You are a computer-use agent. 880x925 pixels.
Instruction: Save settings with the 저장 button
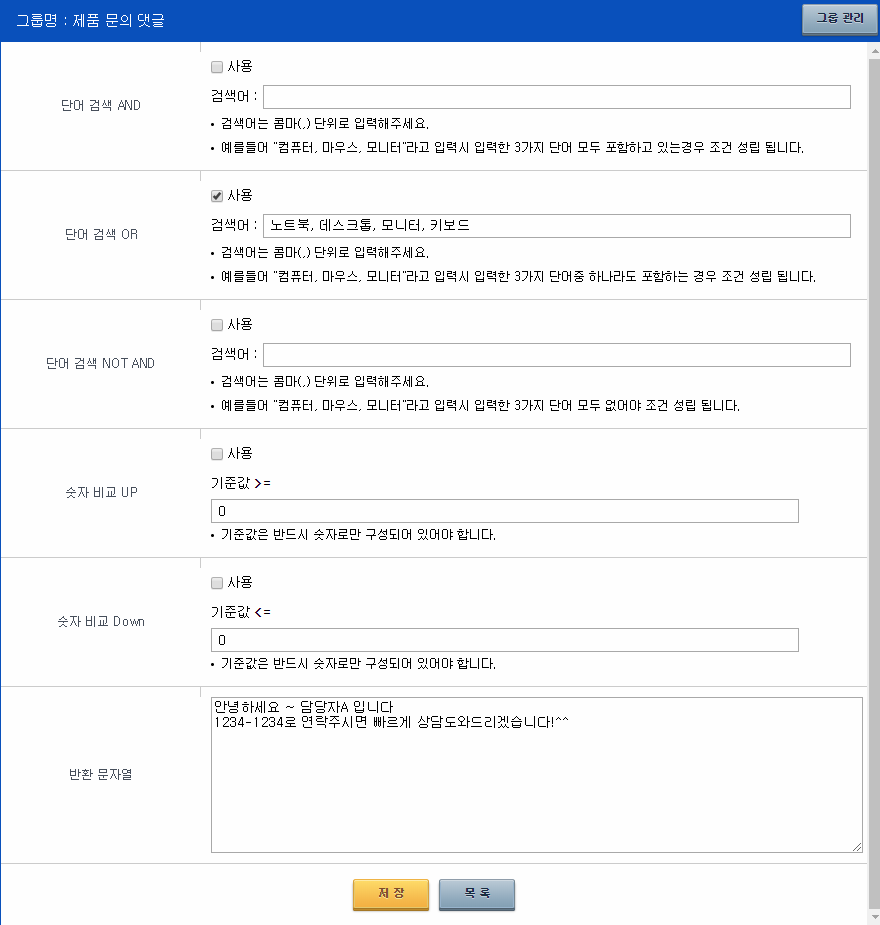click(x=390, y=894)
